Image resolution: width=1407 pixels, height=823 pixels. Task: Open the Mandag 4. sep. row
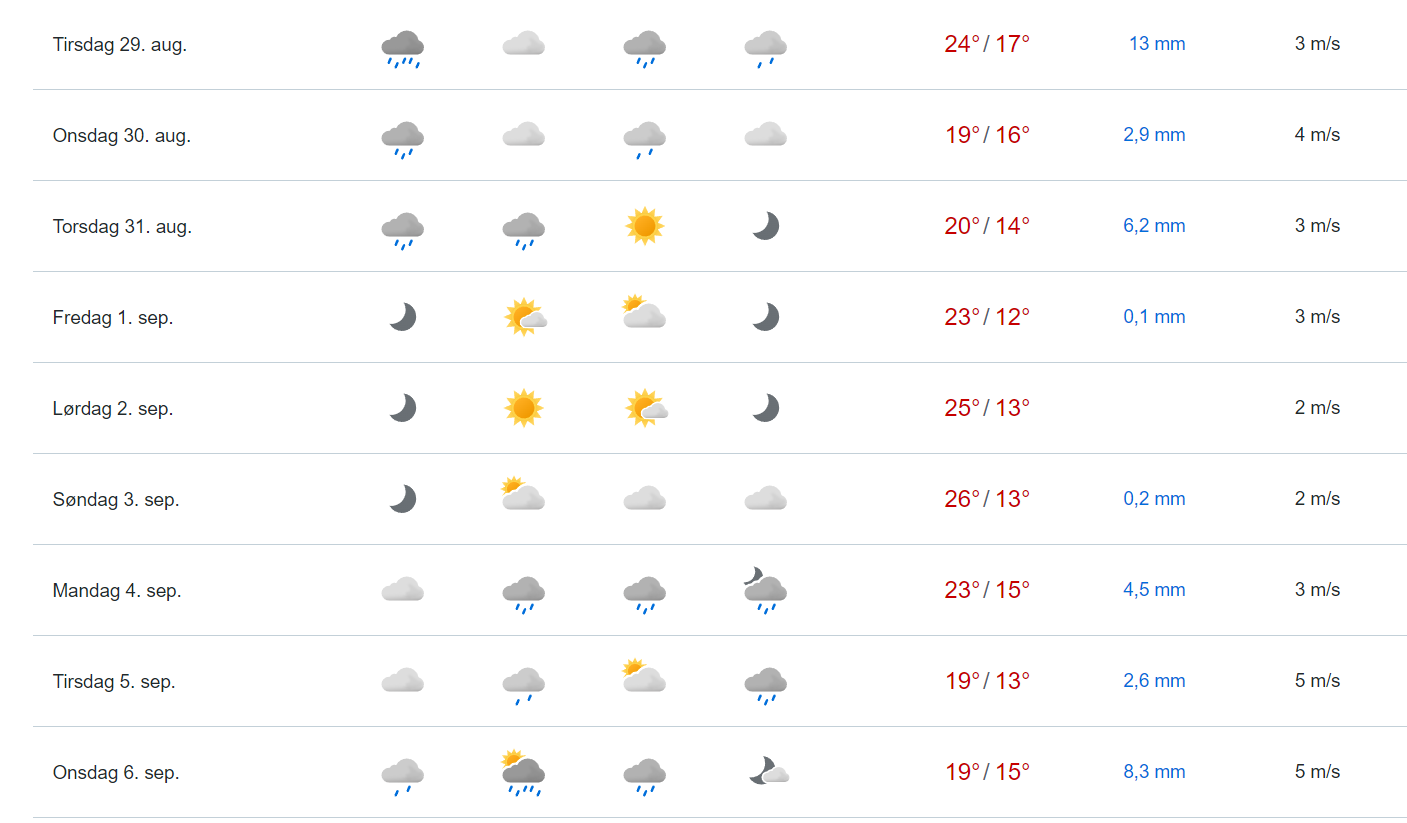click(x=117, y=591)
